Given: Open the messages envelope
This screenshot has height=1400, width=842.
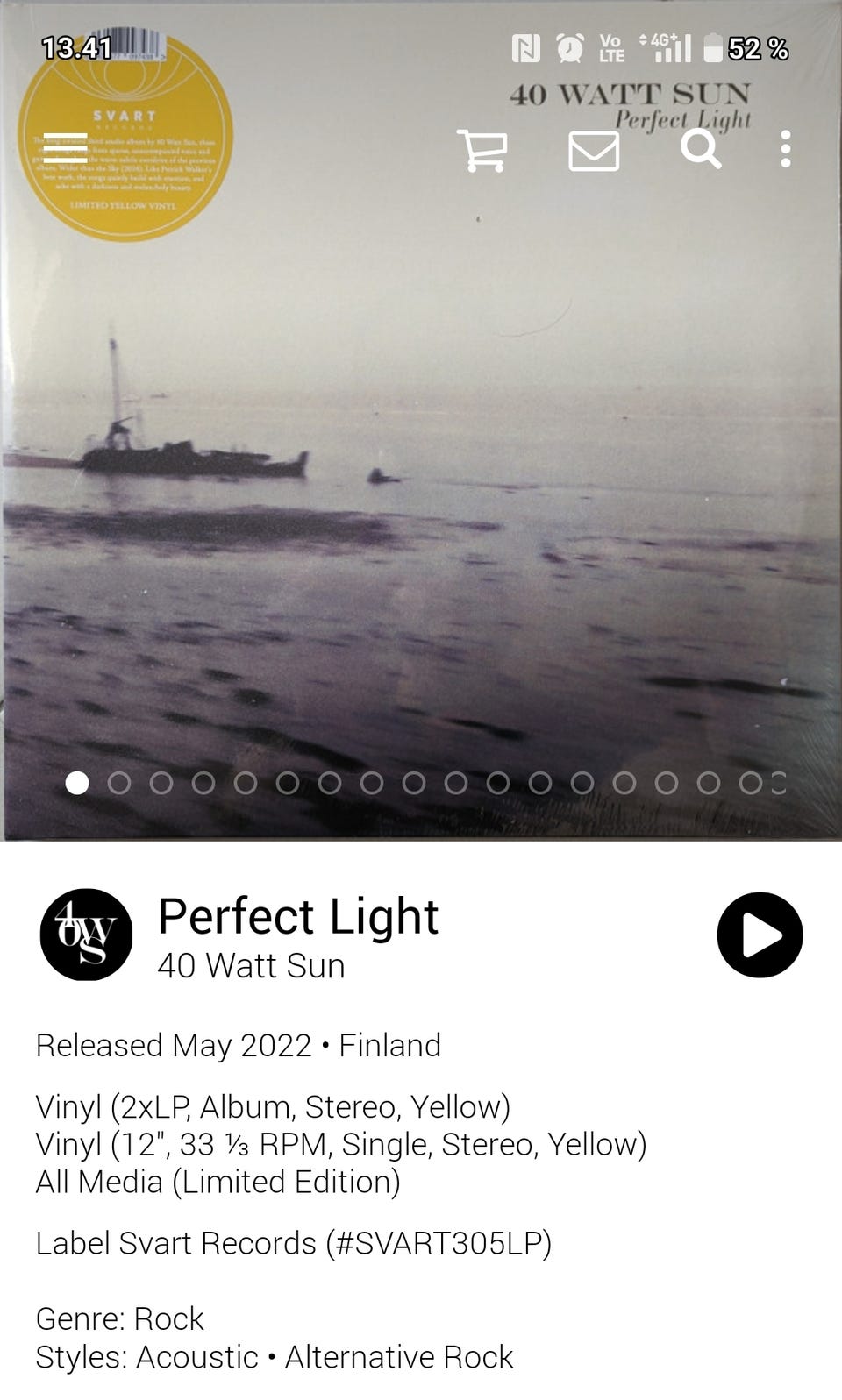Looking at the screenshot, I should (594, 151).
